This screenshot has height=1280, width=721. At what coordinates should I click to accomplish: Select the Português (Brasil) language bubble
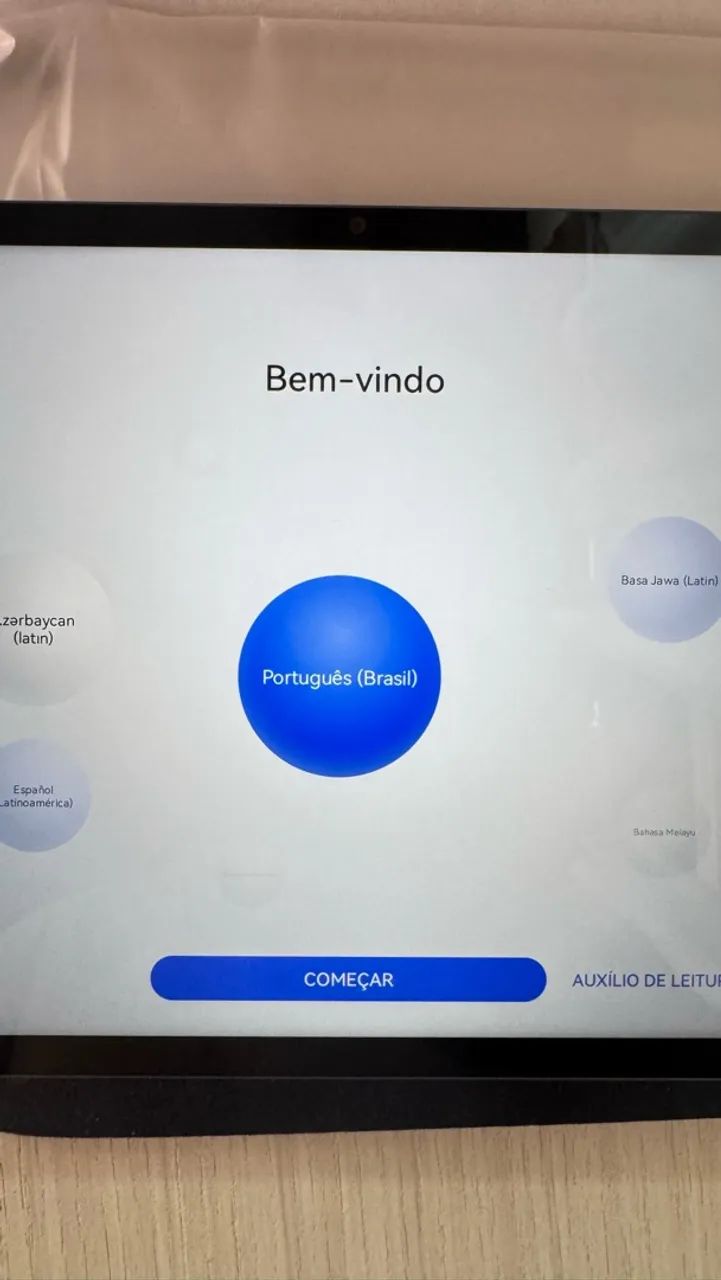[339, 676]
